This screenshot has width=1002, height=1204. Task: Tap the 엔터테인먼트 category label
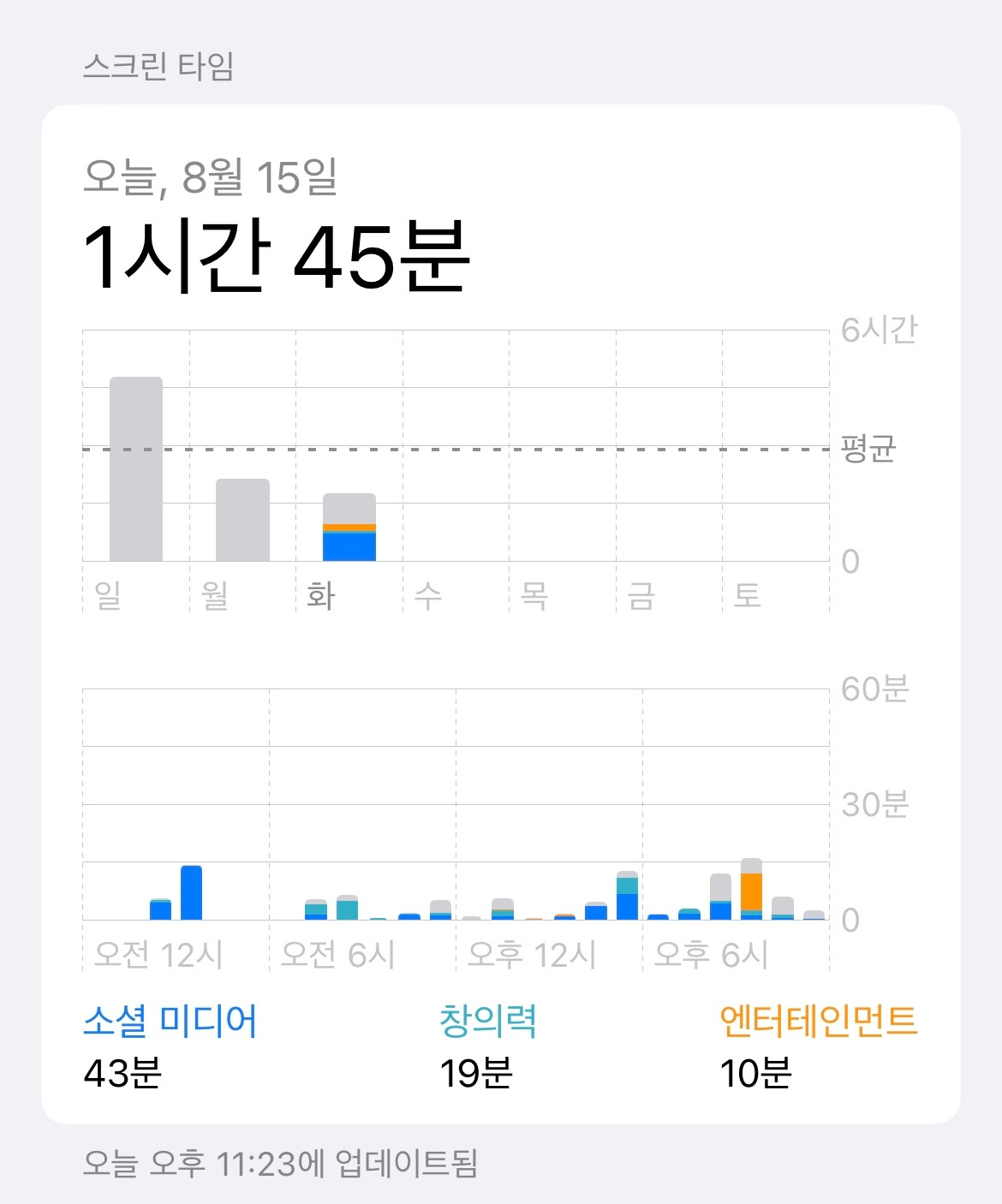click(x=816, y=1019)
